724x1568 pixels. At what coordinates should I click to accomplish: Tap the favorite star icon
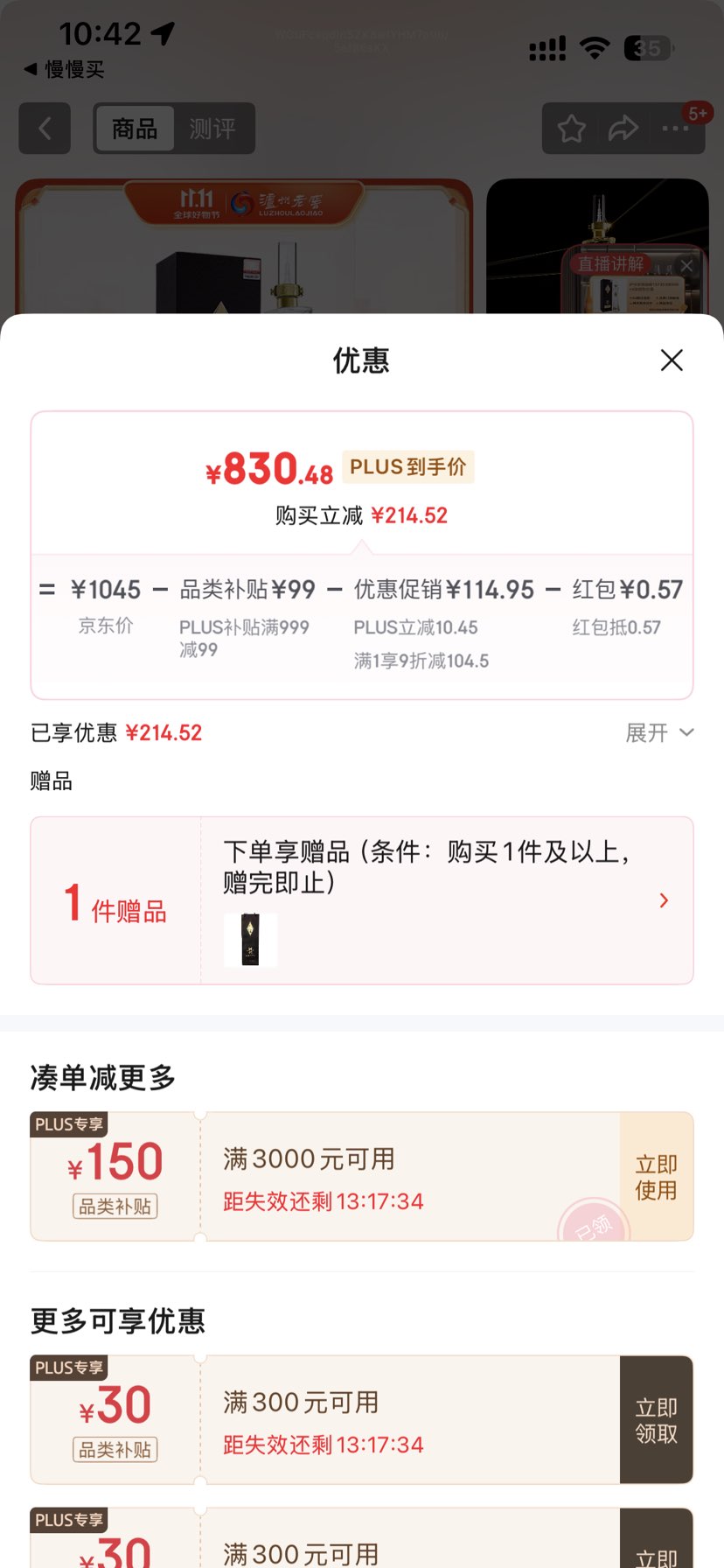(x=570, y=128)
